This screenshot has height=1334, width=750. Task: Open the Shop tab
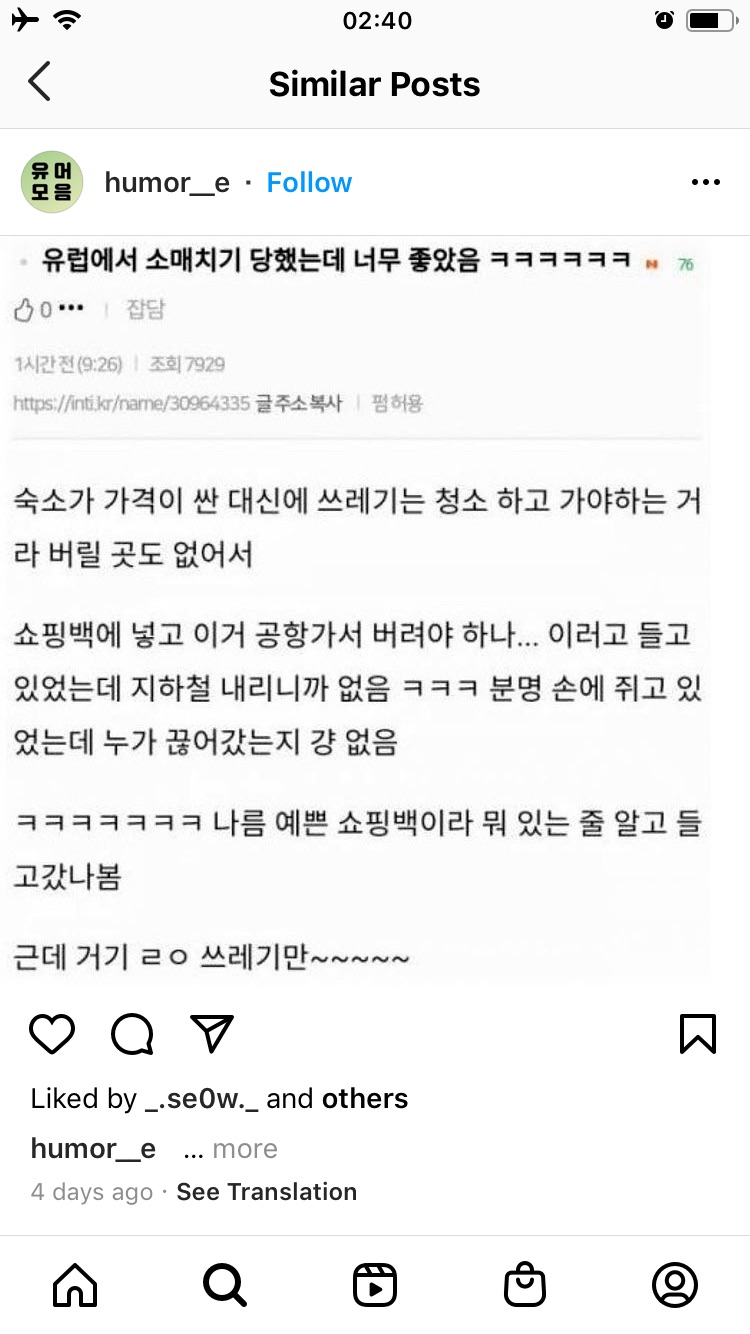click(x=525, y=1285)
